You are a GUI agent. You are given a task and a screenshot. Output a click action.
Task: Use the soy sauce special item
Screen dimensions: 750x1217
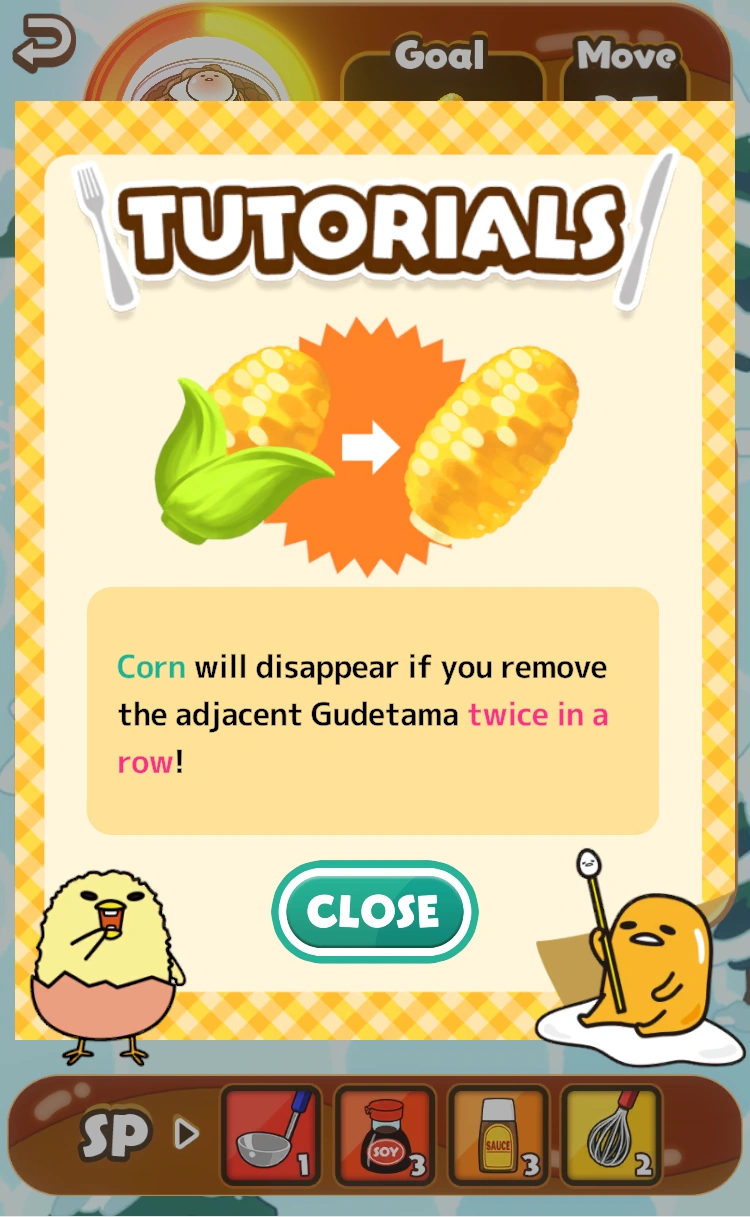[384, 1136]
